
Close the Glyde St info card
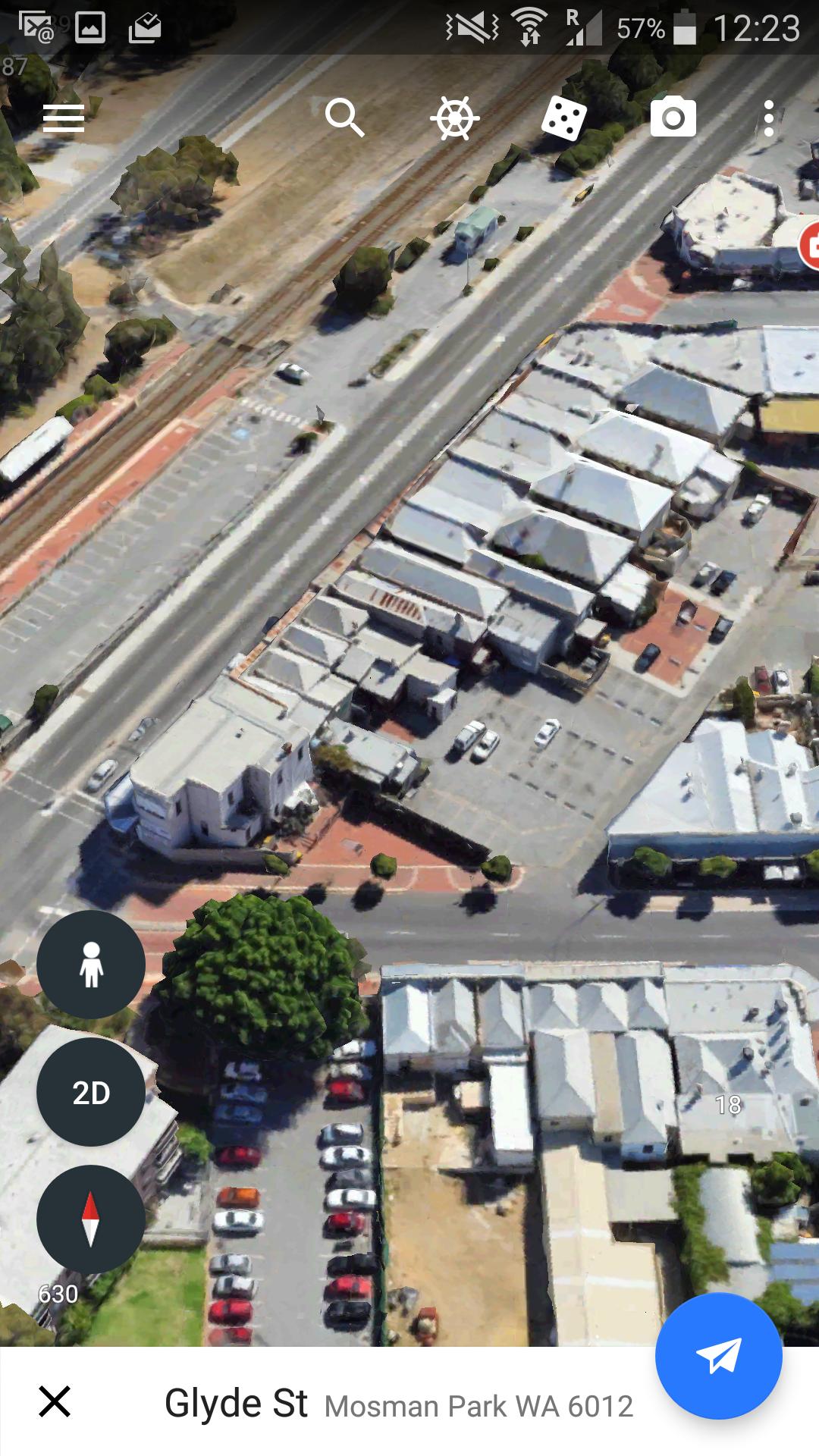55,1401
